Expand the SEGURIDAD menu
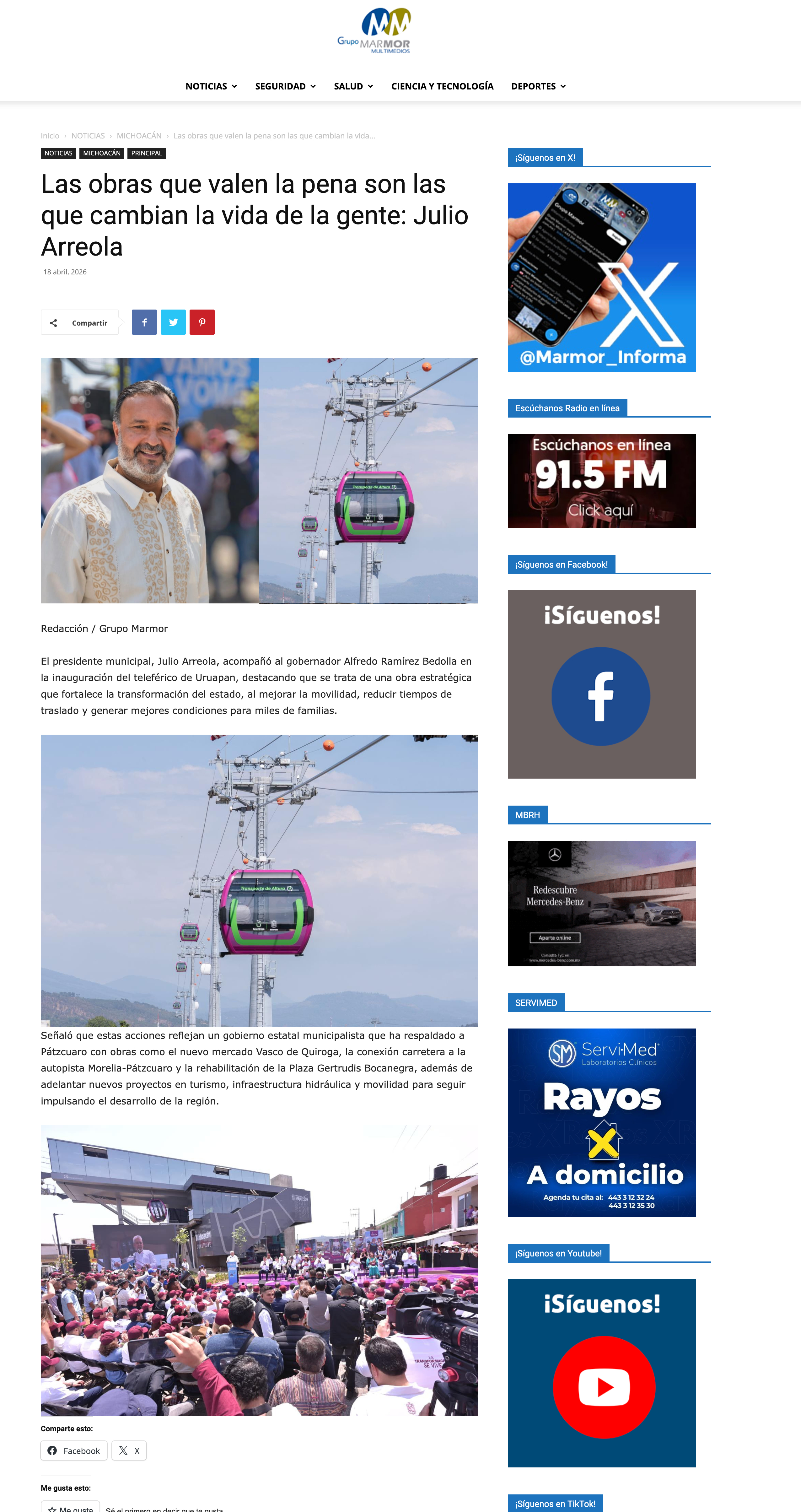Image resolution: width=801 pixels, height=1512 pixels. click(285, 86)
